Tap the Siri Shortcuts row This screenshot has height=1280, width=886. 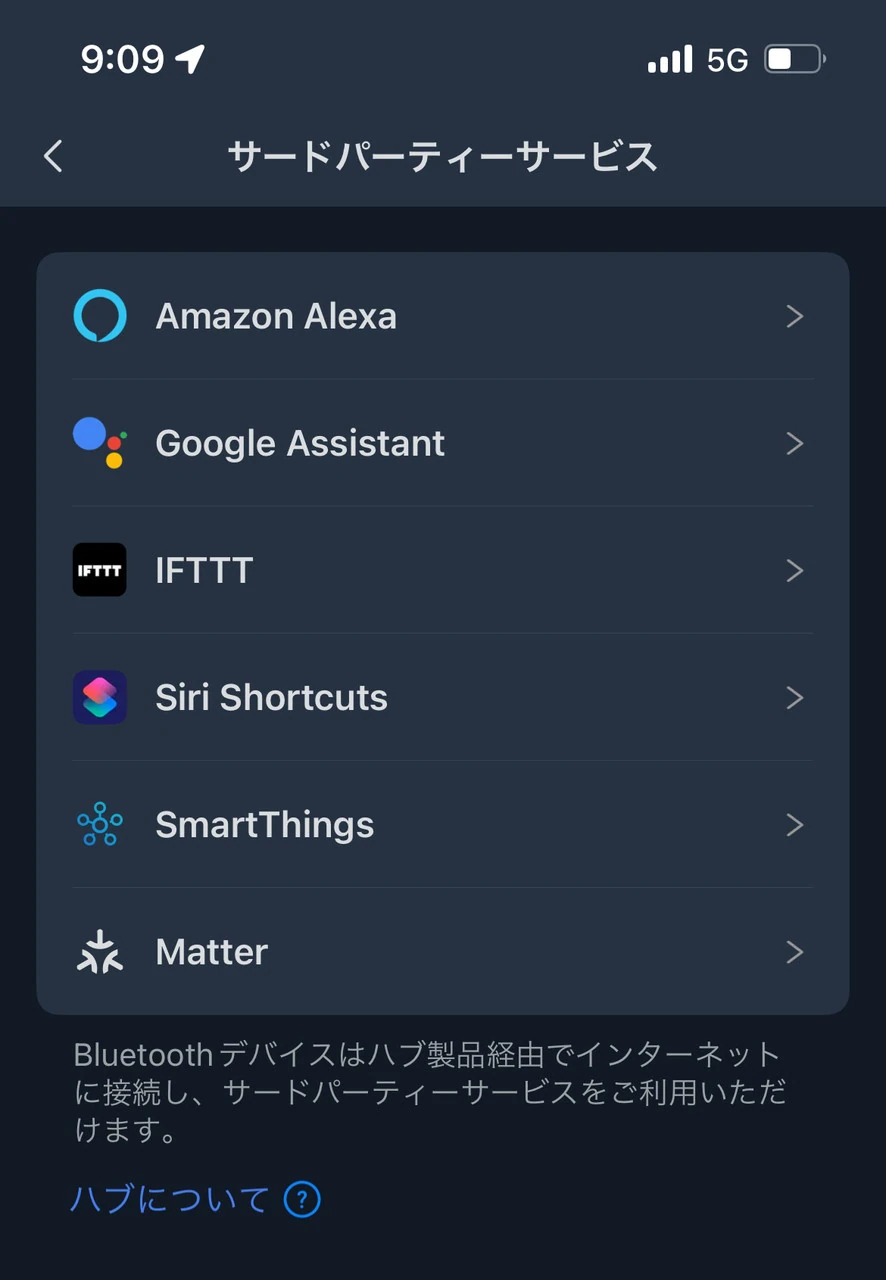[x=442, y=697]
